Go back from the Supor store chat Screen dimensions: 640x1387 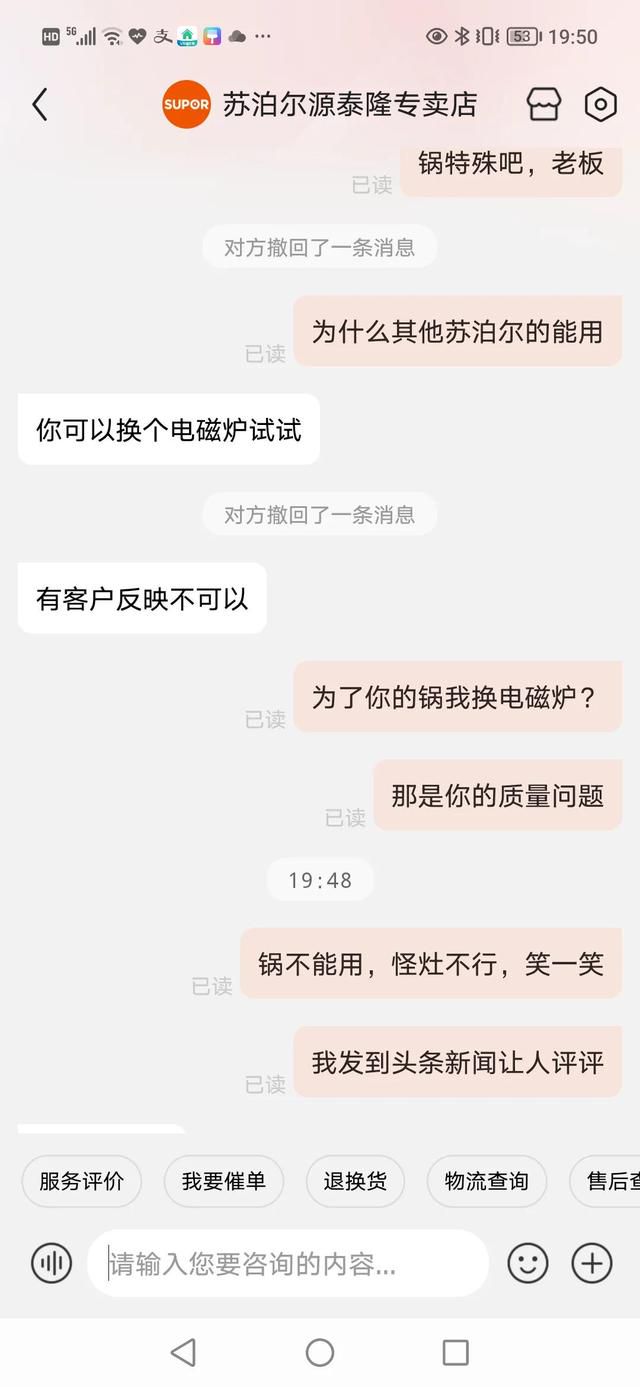(40, 104)
